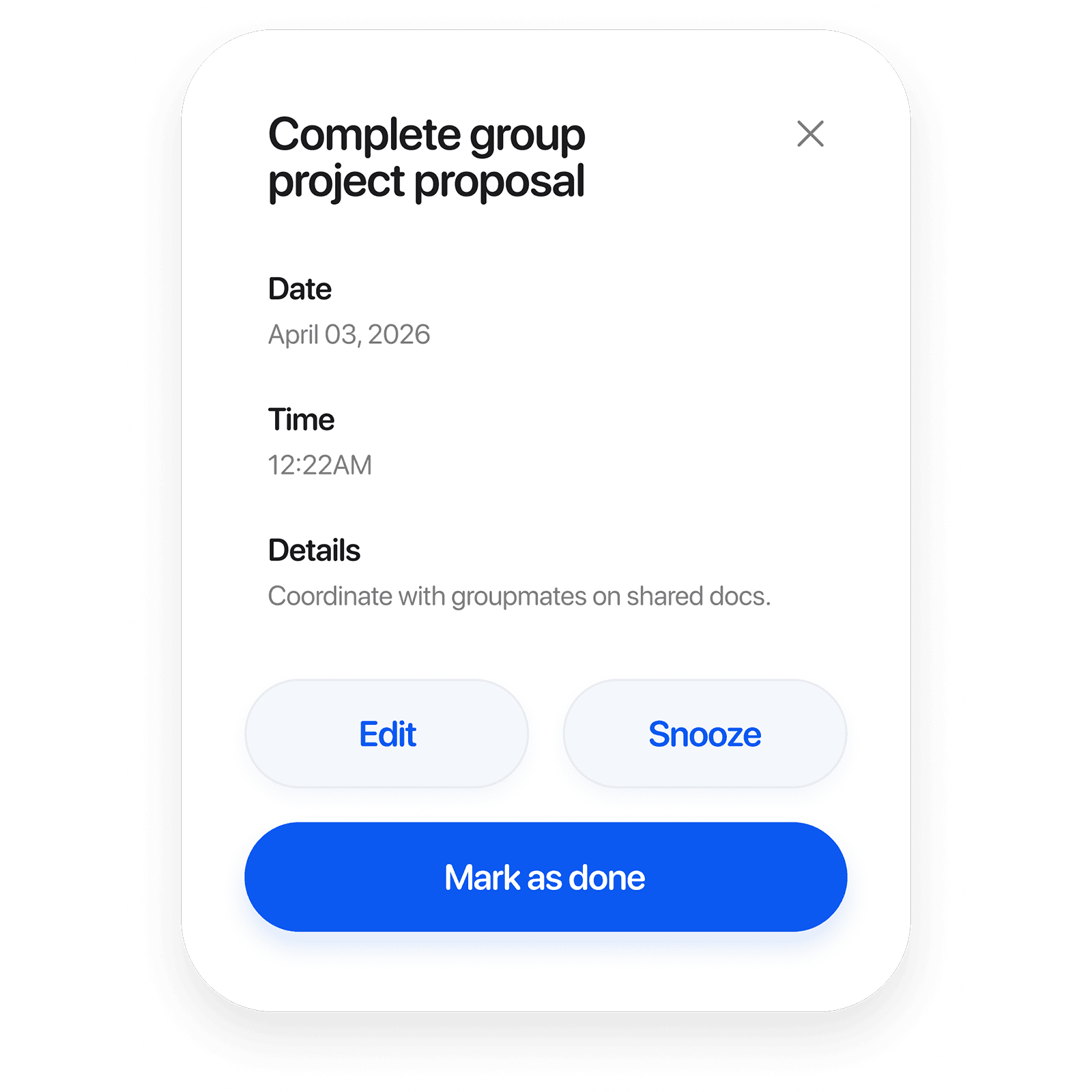Snooze this reminder

pyautogui.click(x=704, y=734)
